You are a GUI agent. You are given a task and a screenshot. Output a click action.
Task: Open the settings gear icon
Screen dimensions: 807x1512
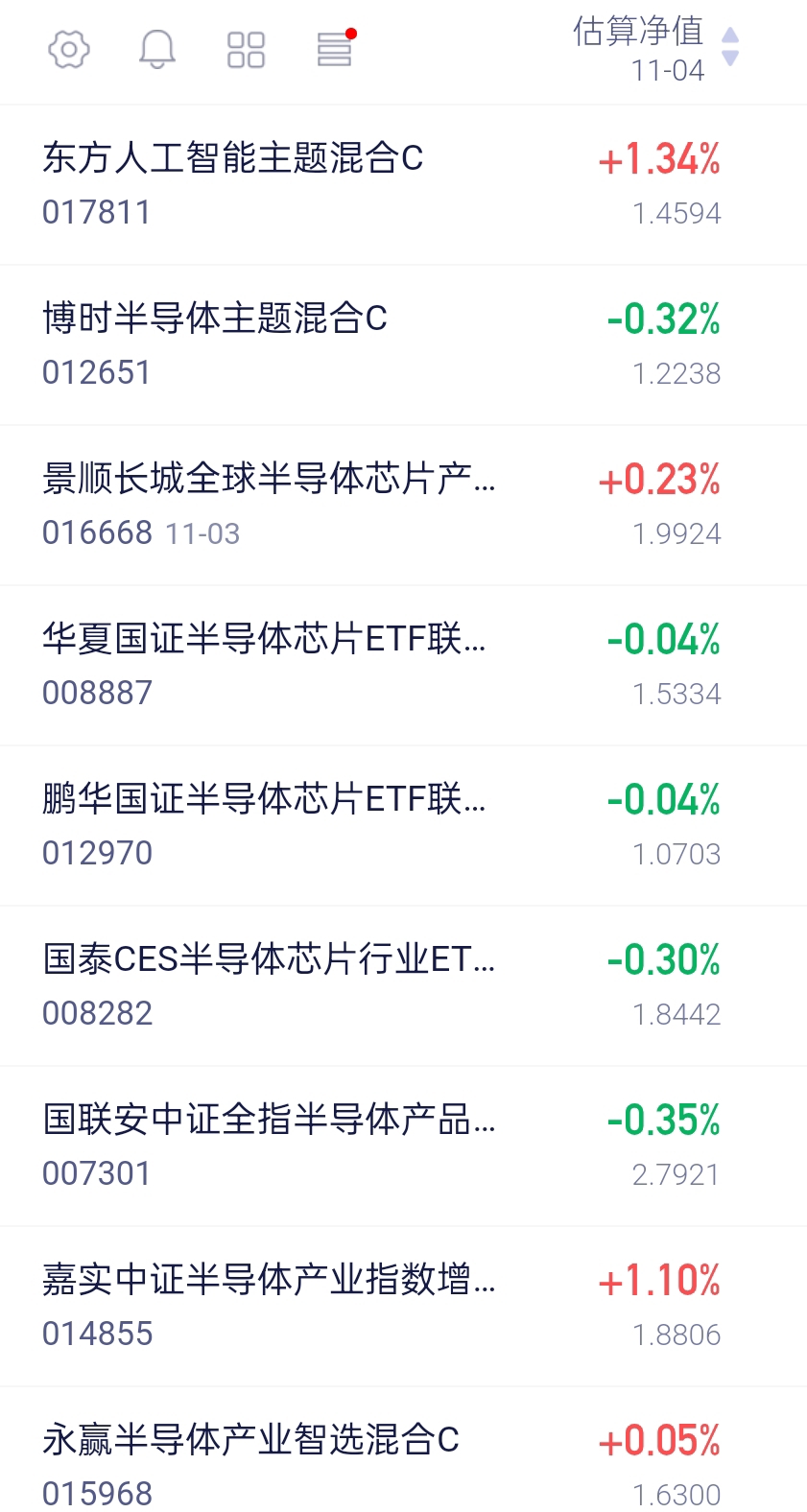click(x=69, y=49)
